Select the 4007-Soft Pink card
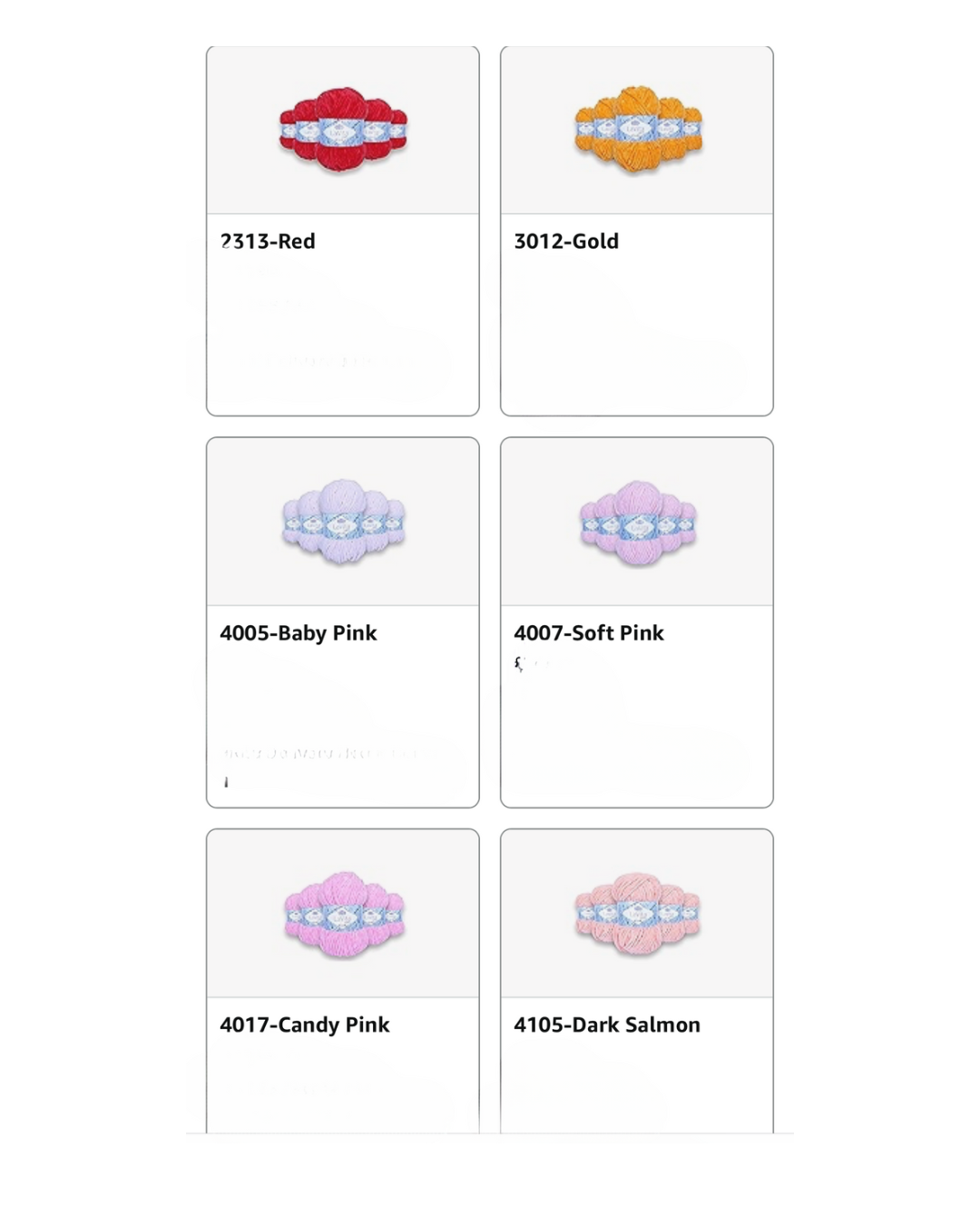The image size is (980, 1225). pos(636,622)
